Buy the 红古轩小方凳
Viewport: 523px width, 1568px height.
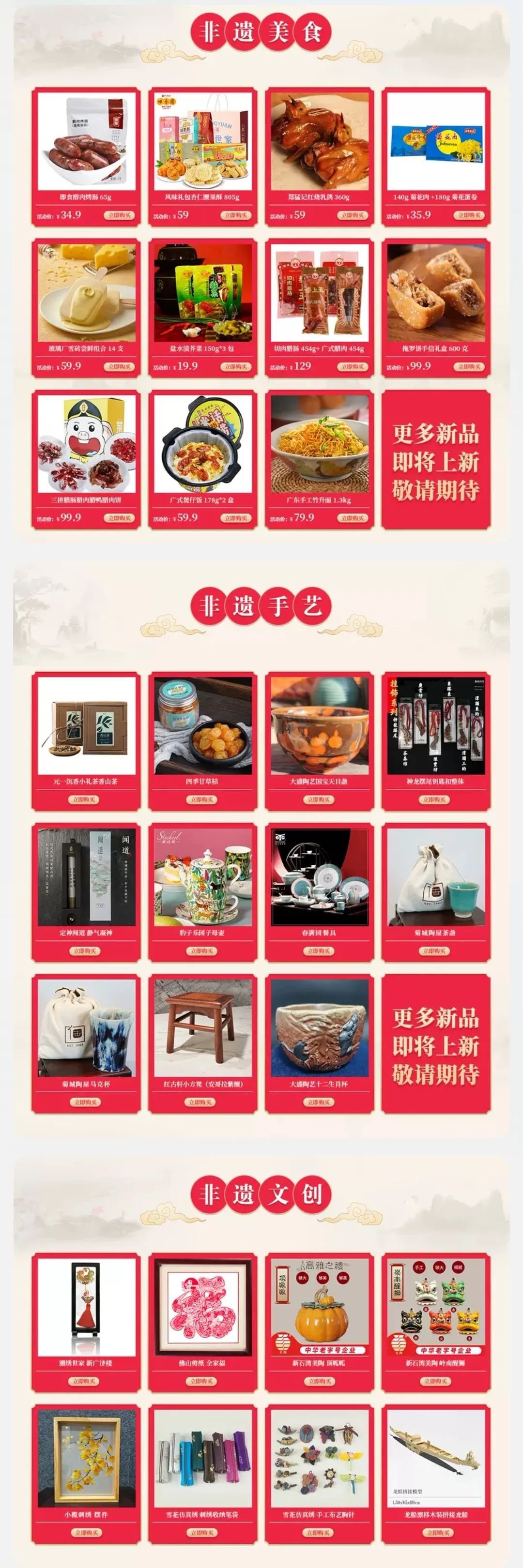coord(202,1102)
